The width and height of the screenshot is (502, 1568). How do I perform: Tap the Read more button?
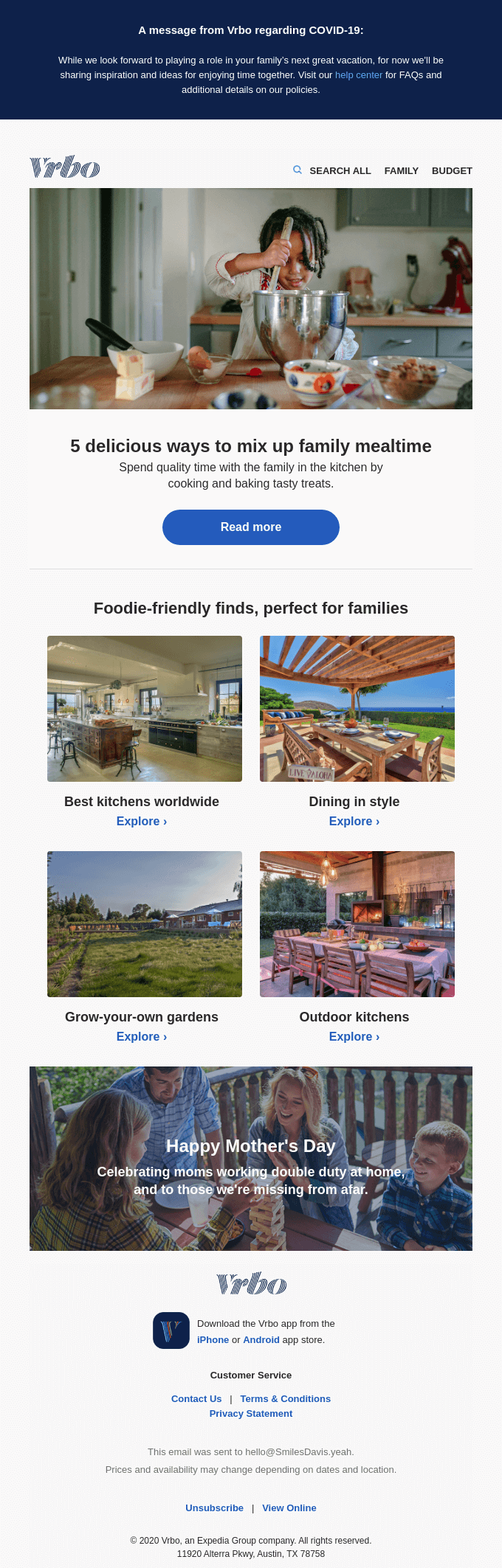tap(251, 527)
